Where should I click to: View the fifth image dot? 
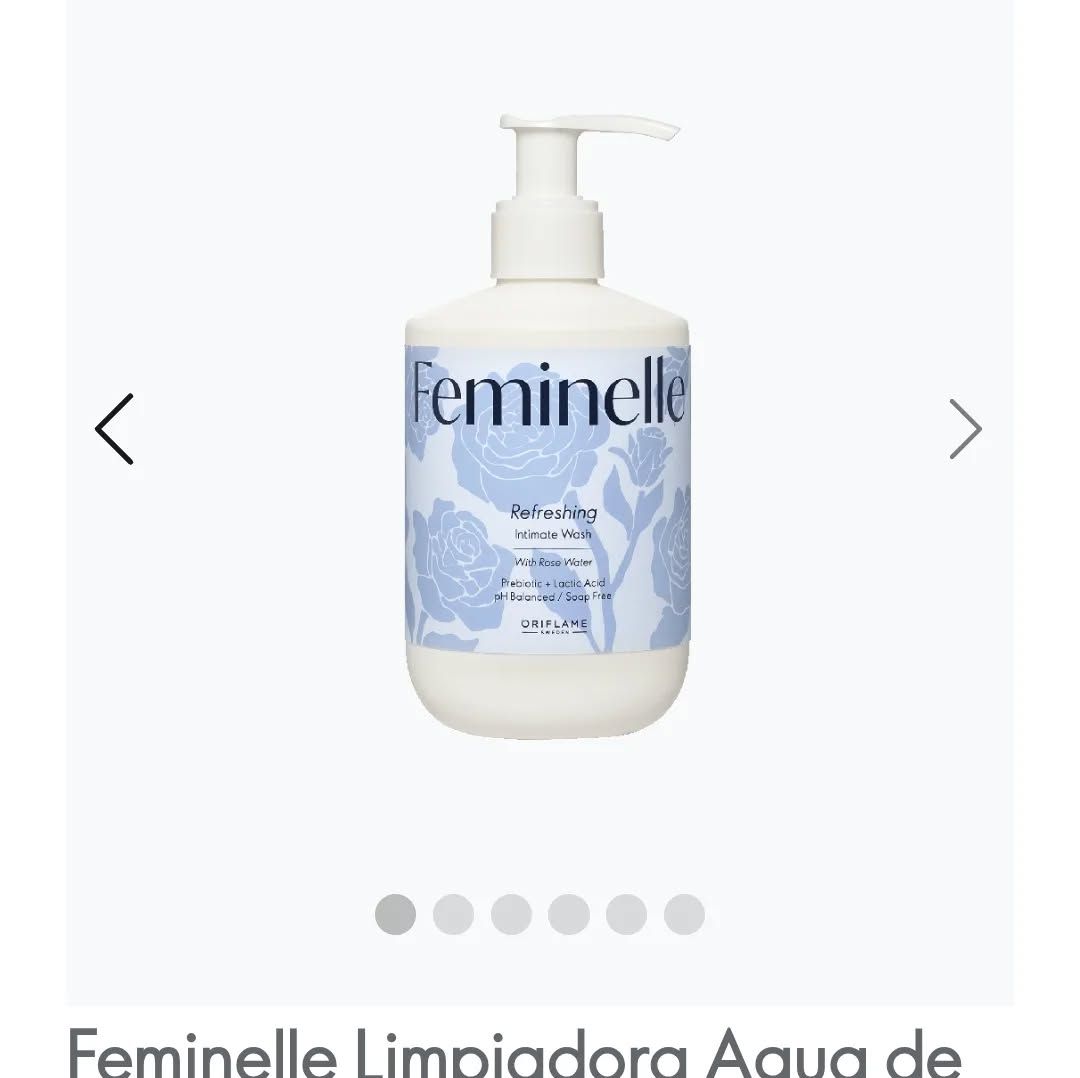626,914
